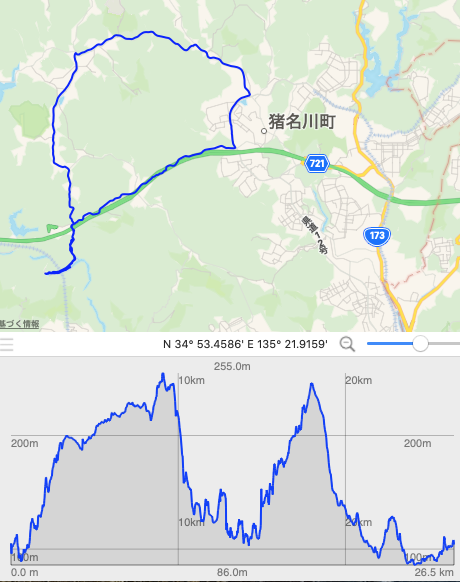Open the hamburger menu beside the coordinates
Image resolution: width=460 pixels, height=582 pixels.
coord(7,344)
